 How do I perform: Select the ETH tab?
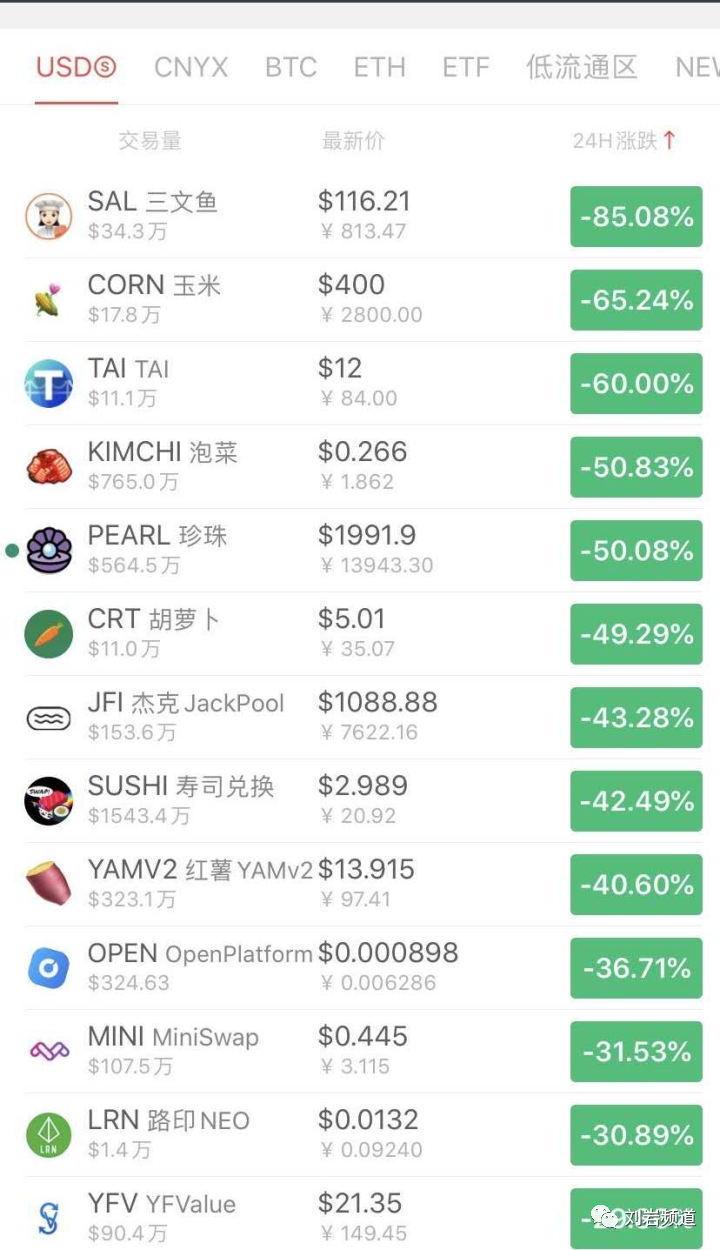click(x=380, y=68)
